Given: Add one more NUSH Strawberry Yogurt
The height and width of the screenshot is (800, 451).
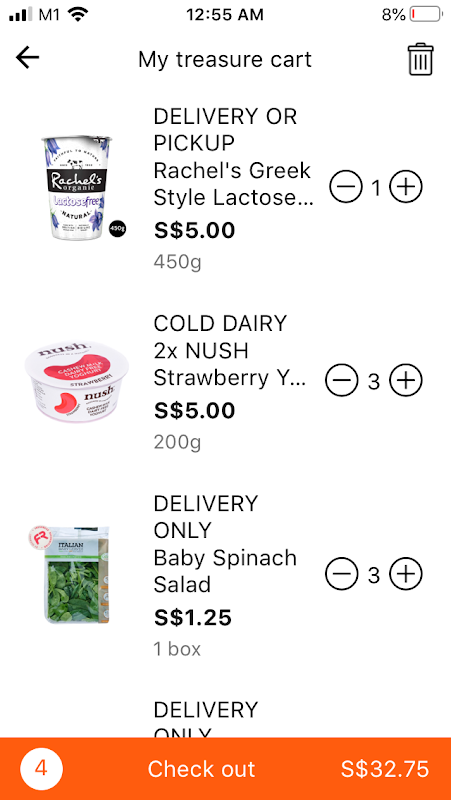Looking at the screenshot, I should click(406, 380).
